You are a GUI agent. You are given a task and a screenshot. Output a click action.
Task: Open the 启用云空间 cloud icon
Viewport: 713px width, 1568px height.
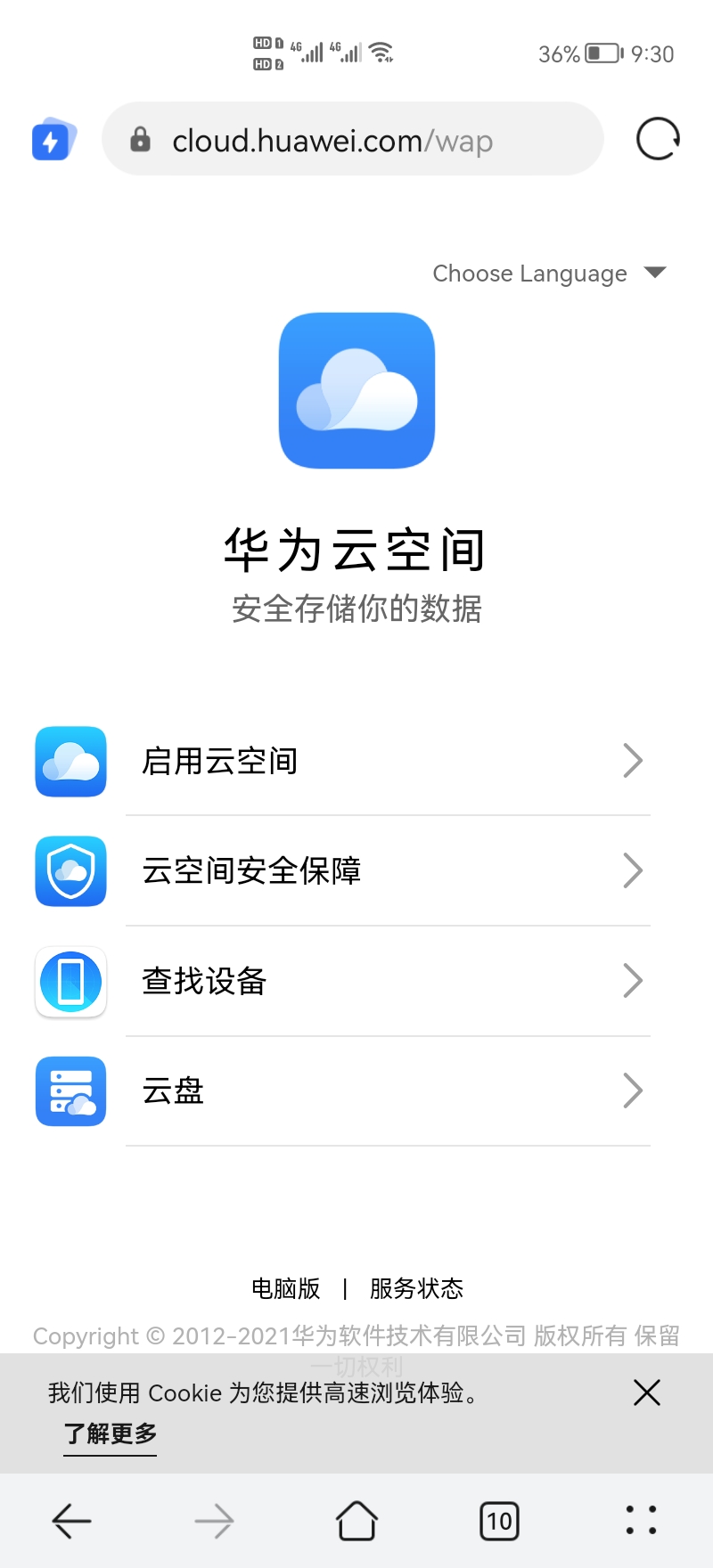pos(70,762)
